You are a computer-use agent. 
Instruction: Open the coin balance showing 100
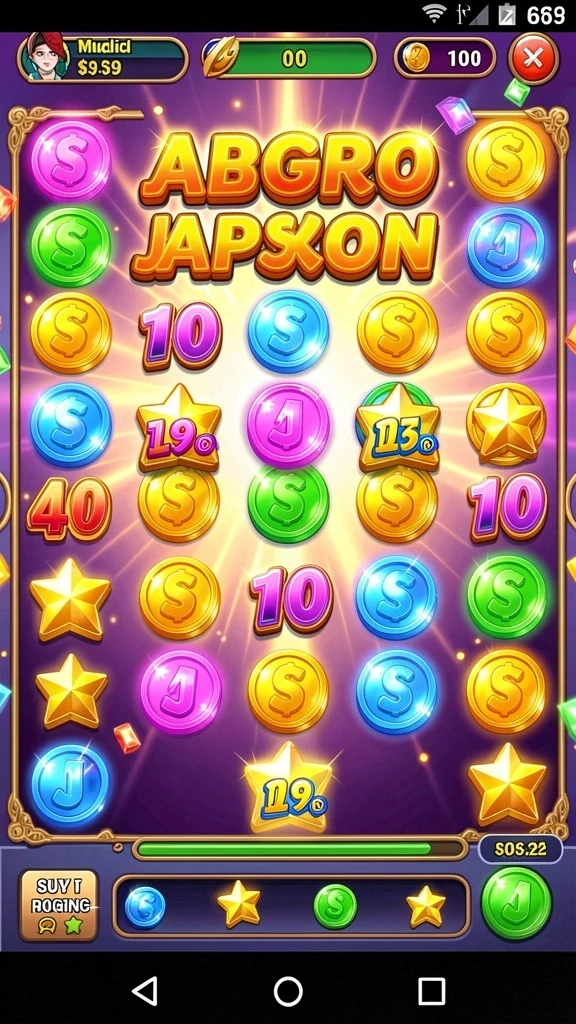(x=444, y=59)
